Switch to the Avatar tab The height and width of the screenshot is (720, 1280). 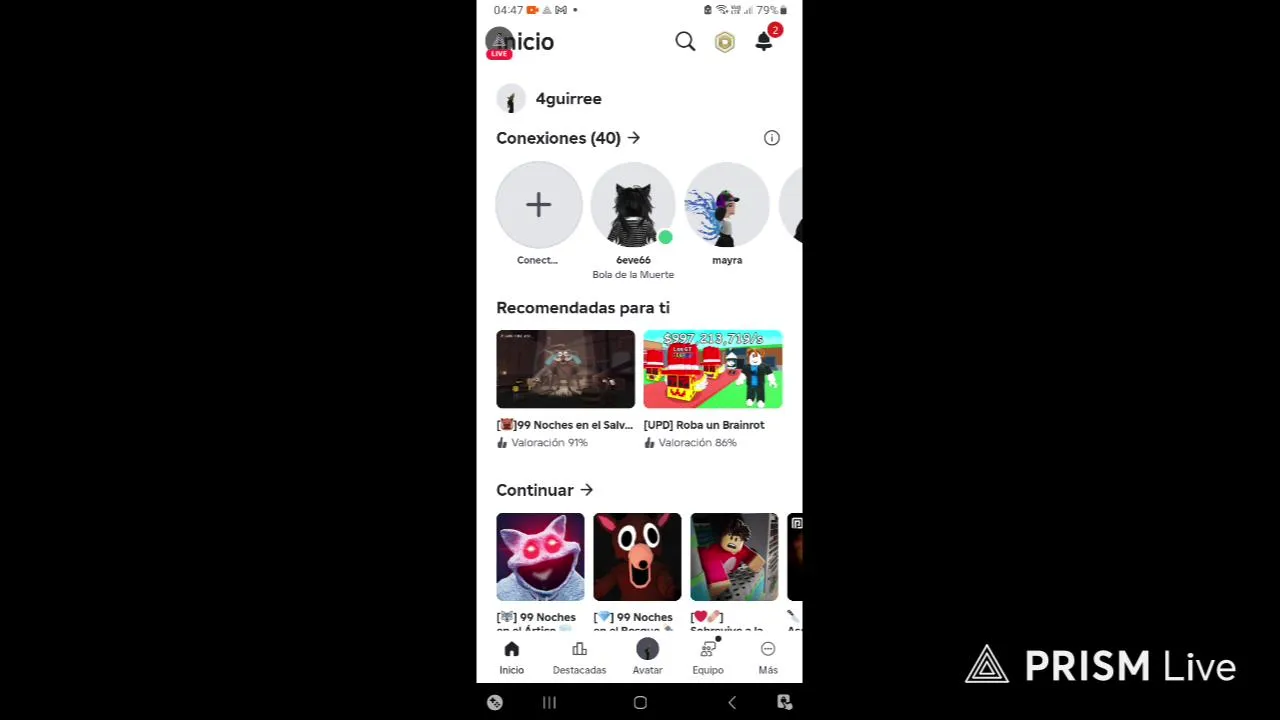click(x=647, y=658)
